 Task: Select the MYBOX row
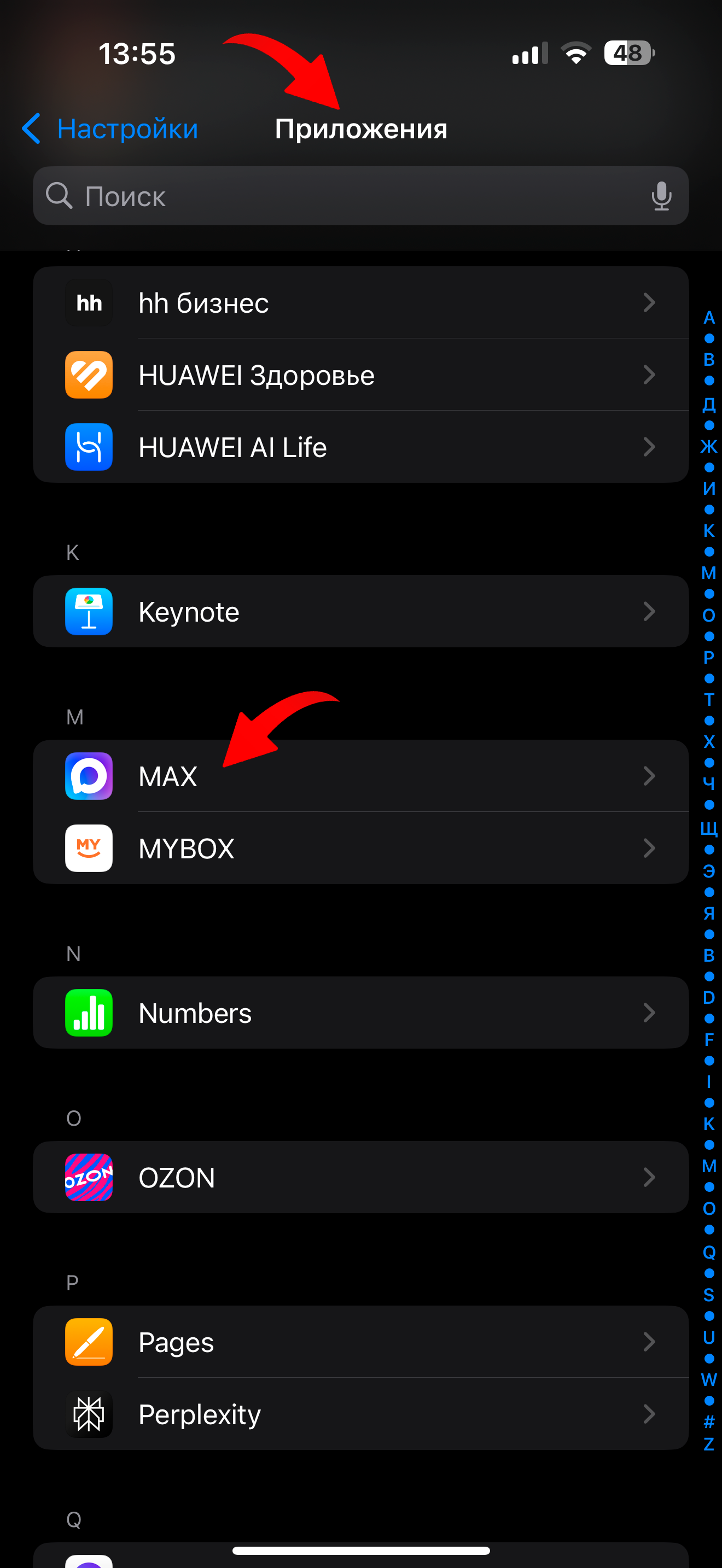click(x=360, y=849)
